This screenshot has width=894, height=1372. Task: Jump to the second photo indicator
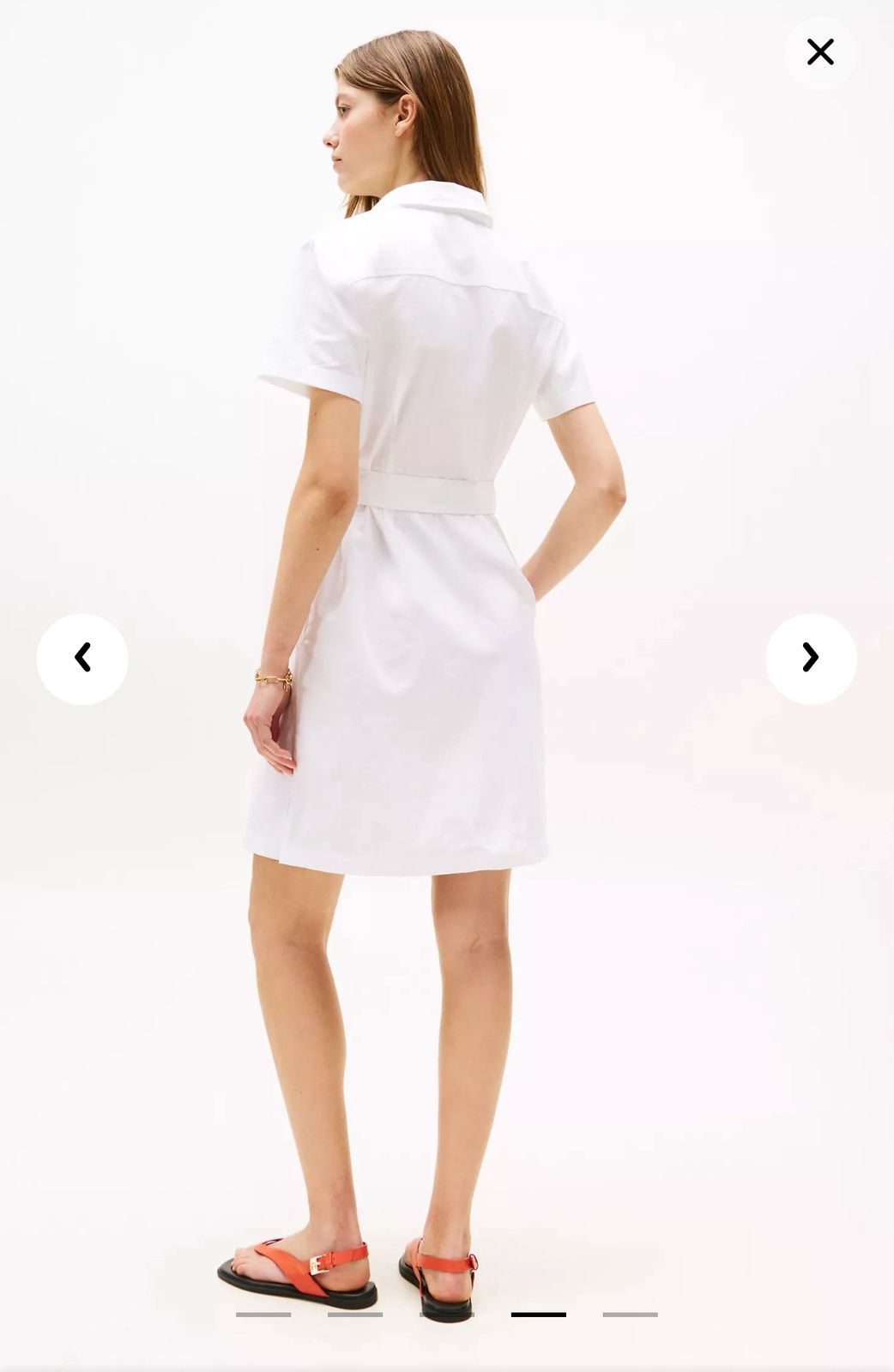pos(354,1314)
